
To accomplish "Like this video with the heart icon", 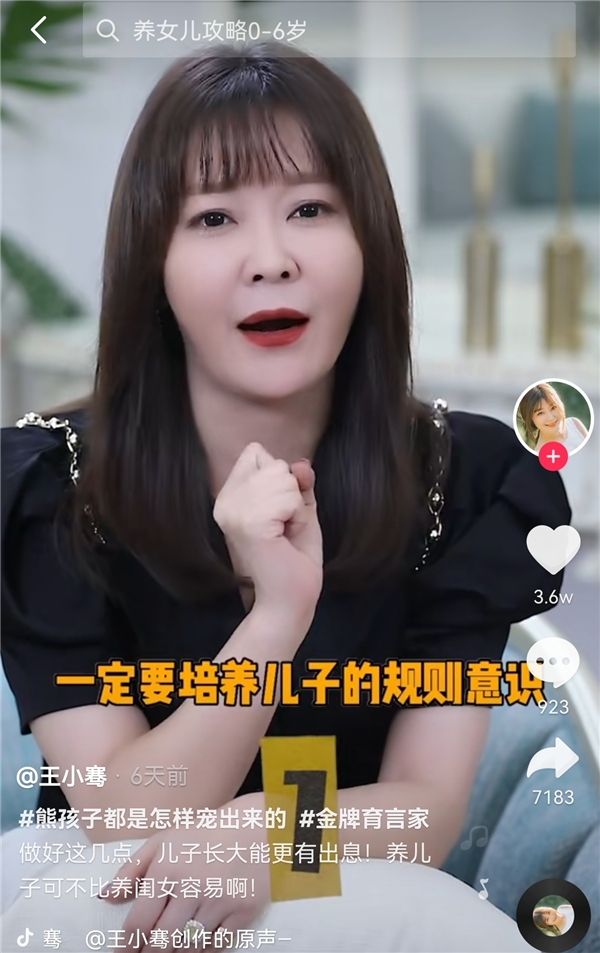I will click(553, 550).
